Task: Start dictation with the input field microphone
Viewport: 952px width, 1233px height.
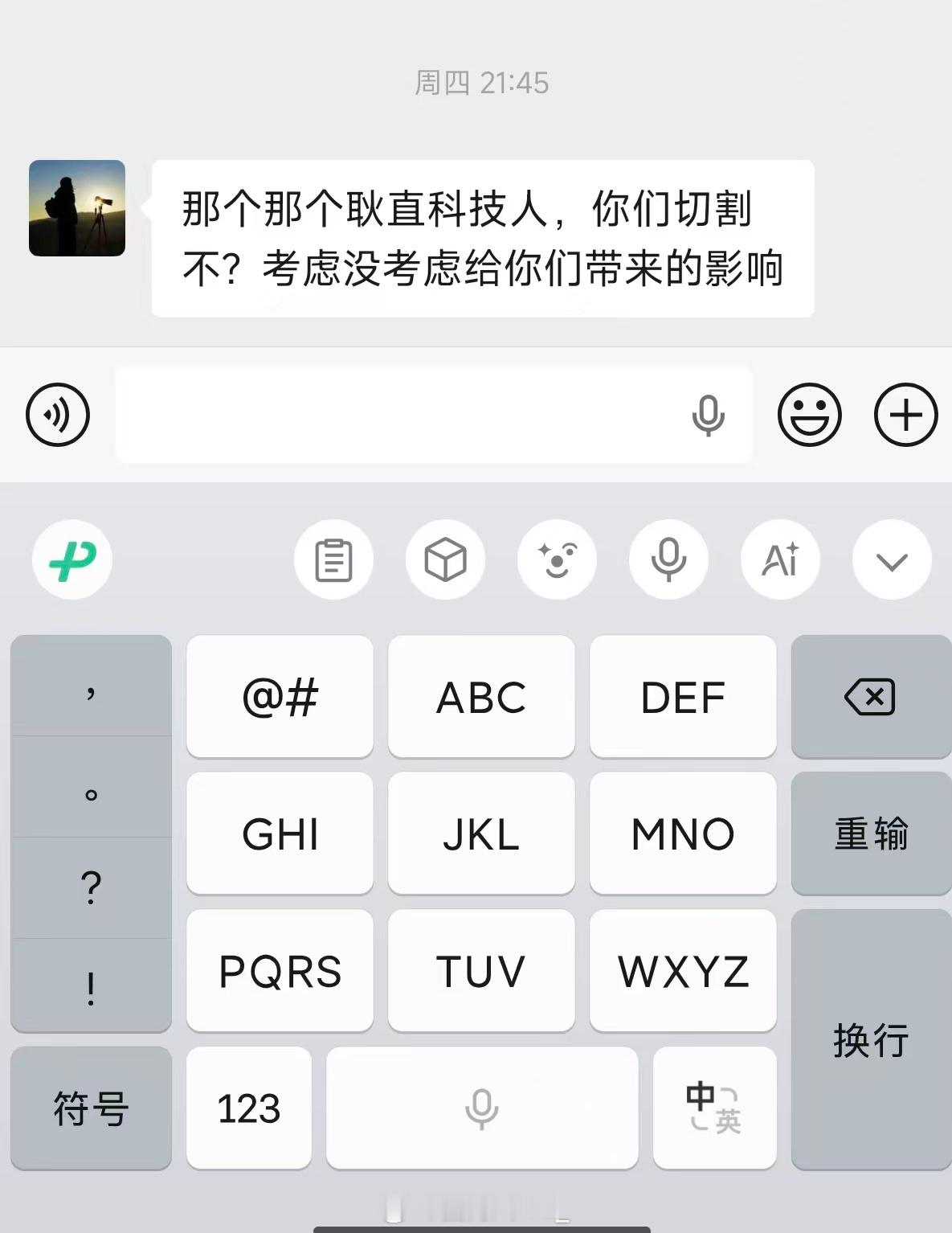Action: (x=709, y=416)
